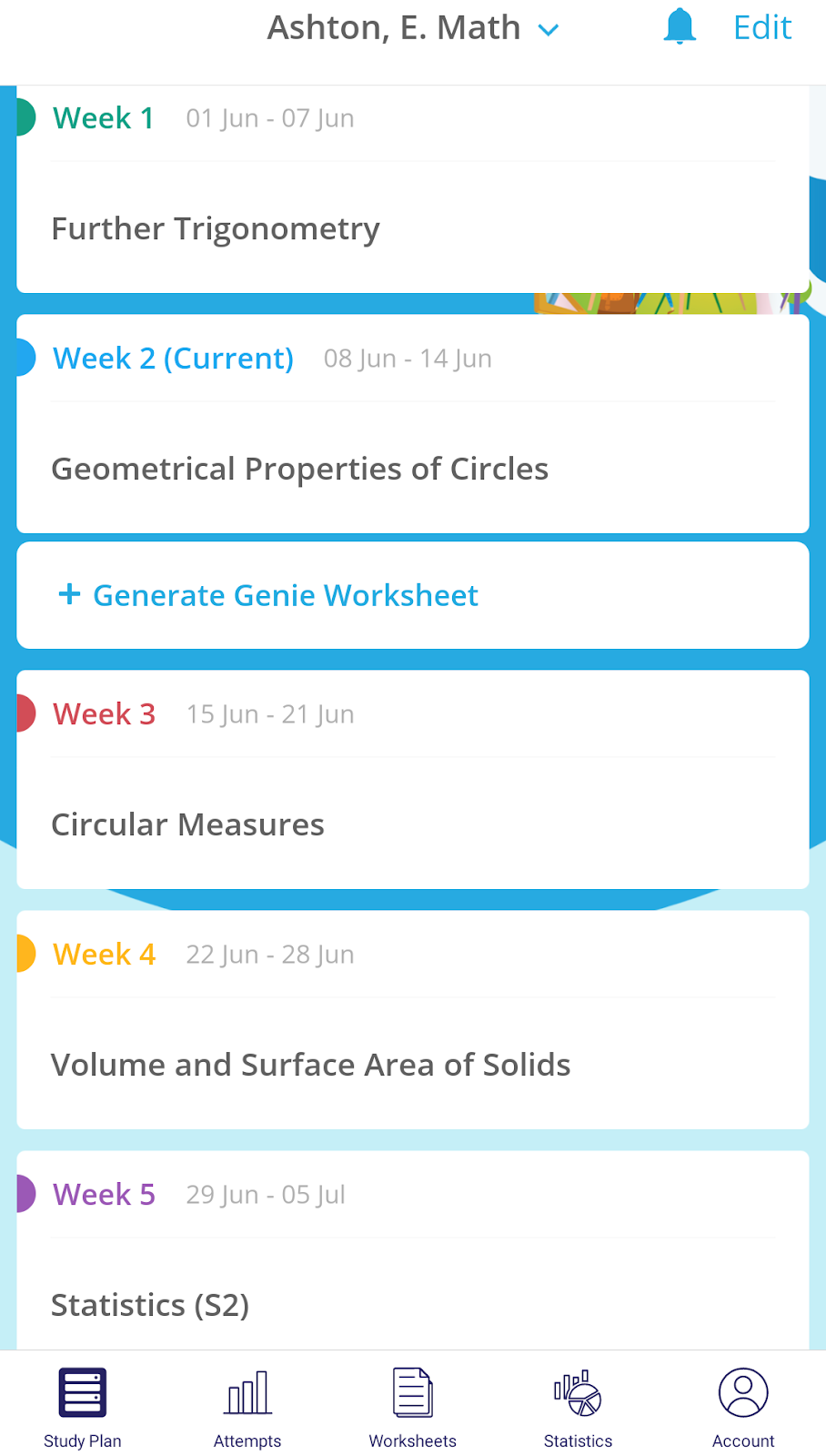Open the Account tab
This screenshot has width=826, height=1456.
(743, 1406)
